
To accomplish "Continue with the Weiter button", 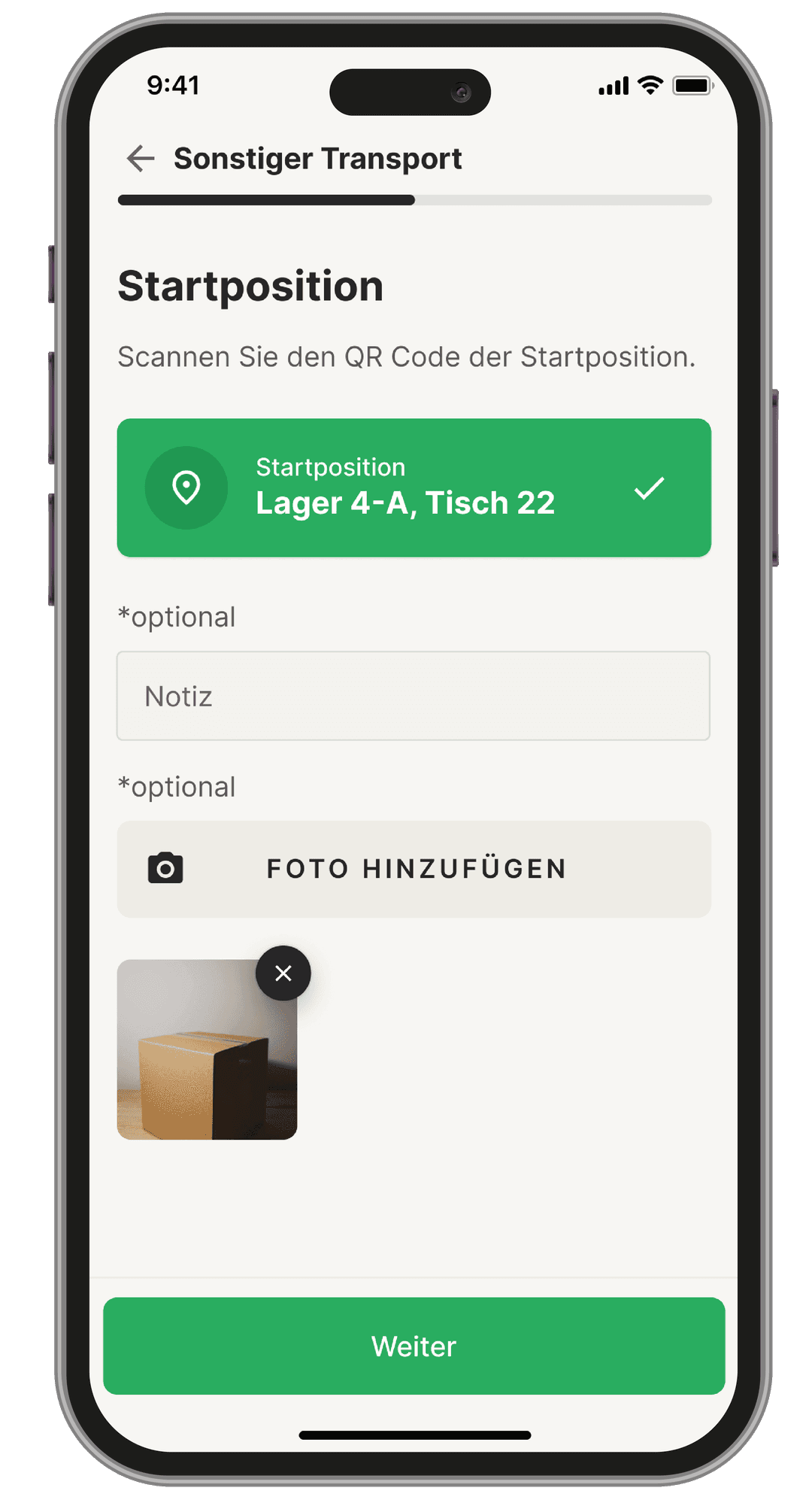I will (x=414, y=1346).
